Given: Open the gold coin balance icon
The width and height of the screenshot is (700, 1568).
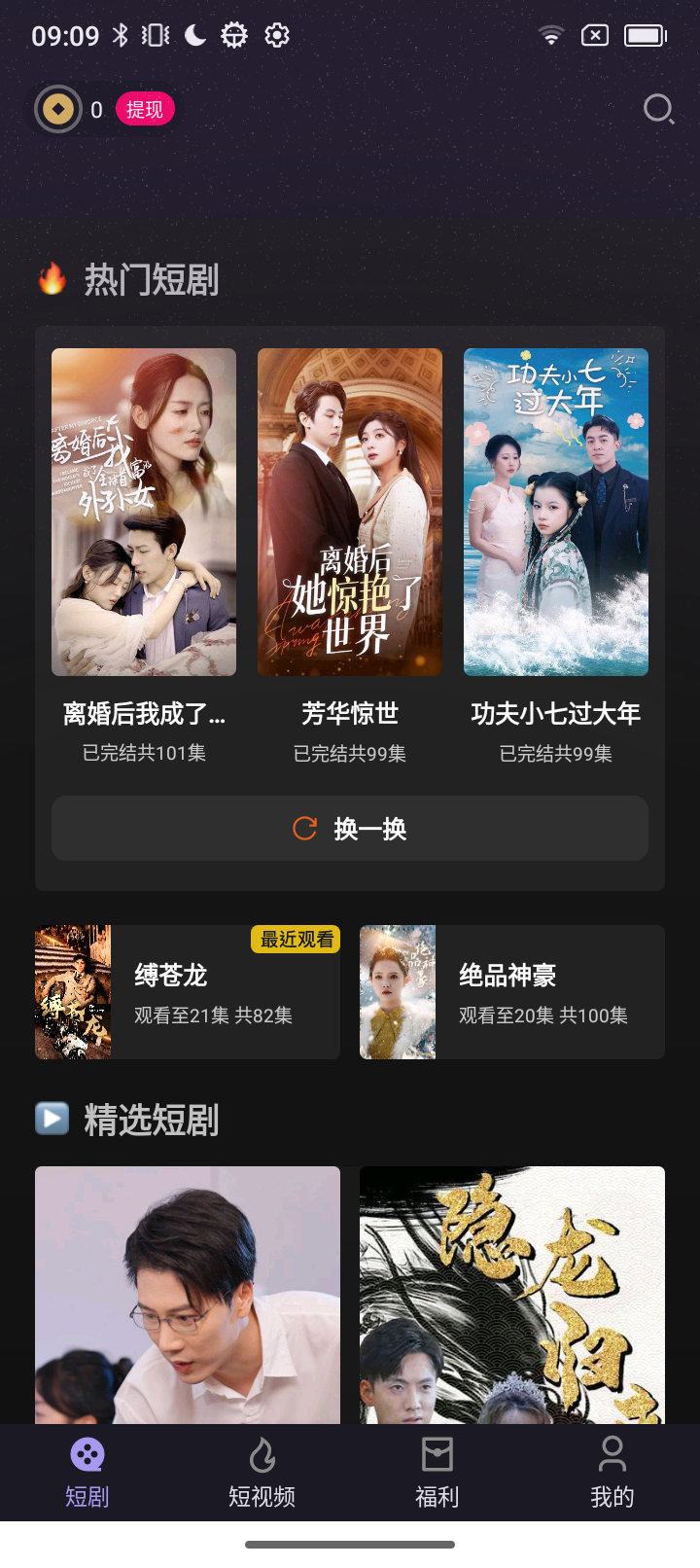Looking at the screenshot, I should click(x=58, y=109).
